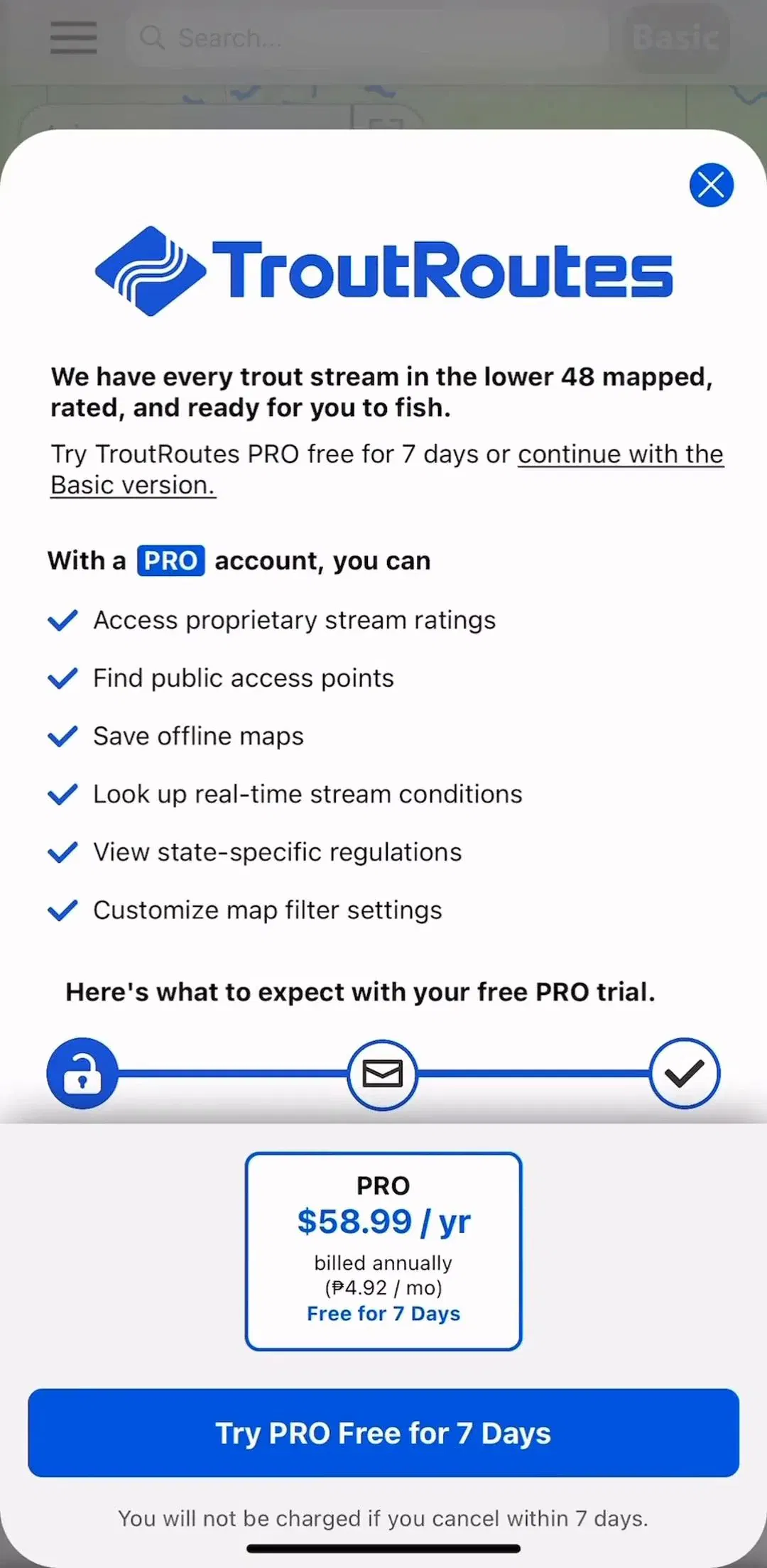Continue with the Basic version link
Viewport: 767px width, 1568px height.
click(387, 469)
